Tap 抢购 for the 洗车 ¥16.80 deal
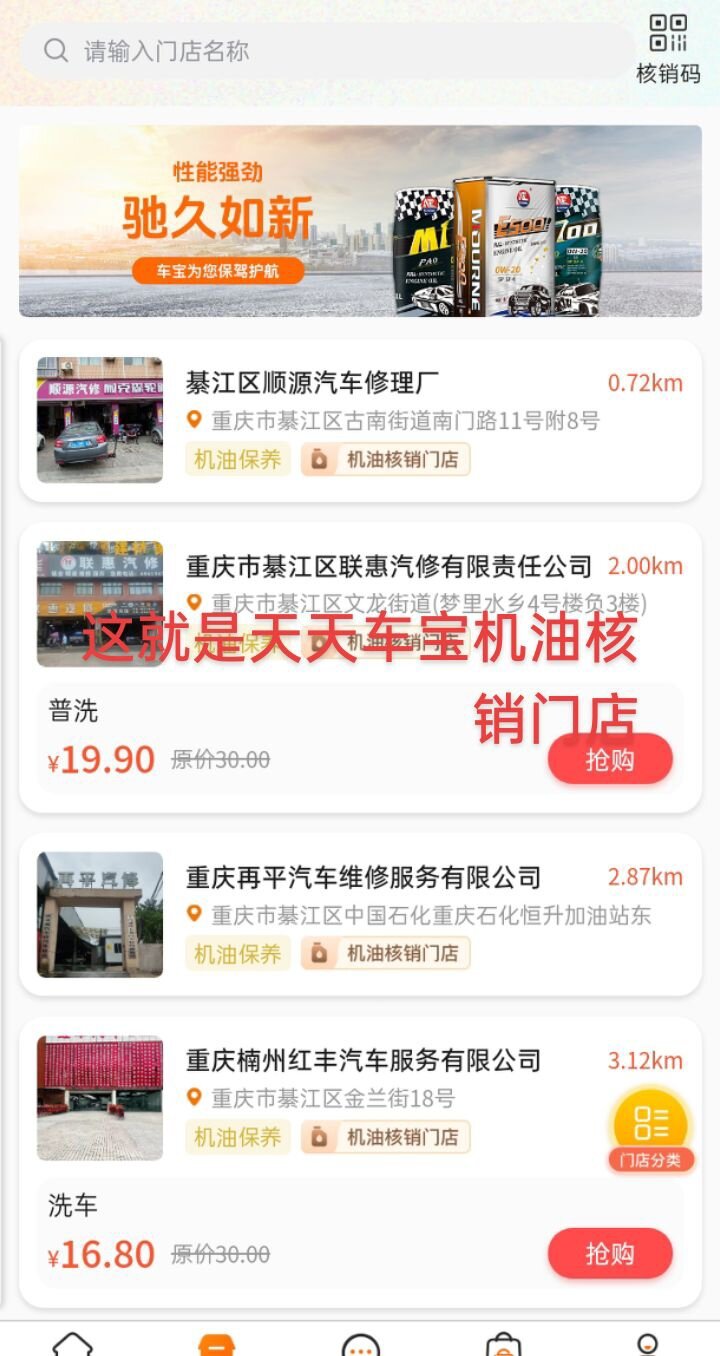The width and height of the screenshot is (720, 1356). [x=610, y=1254]
